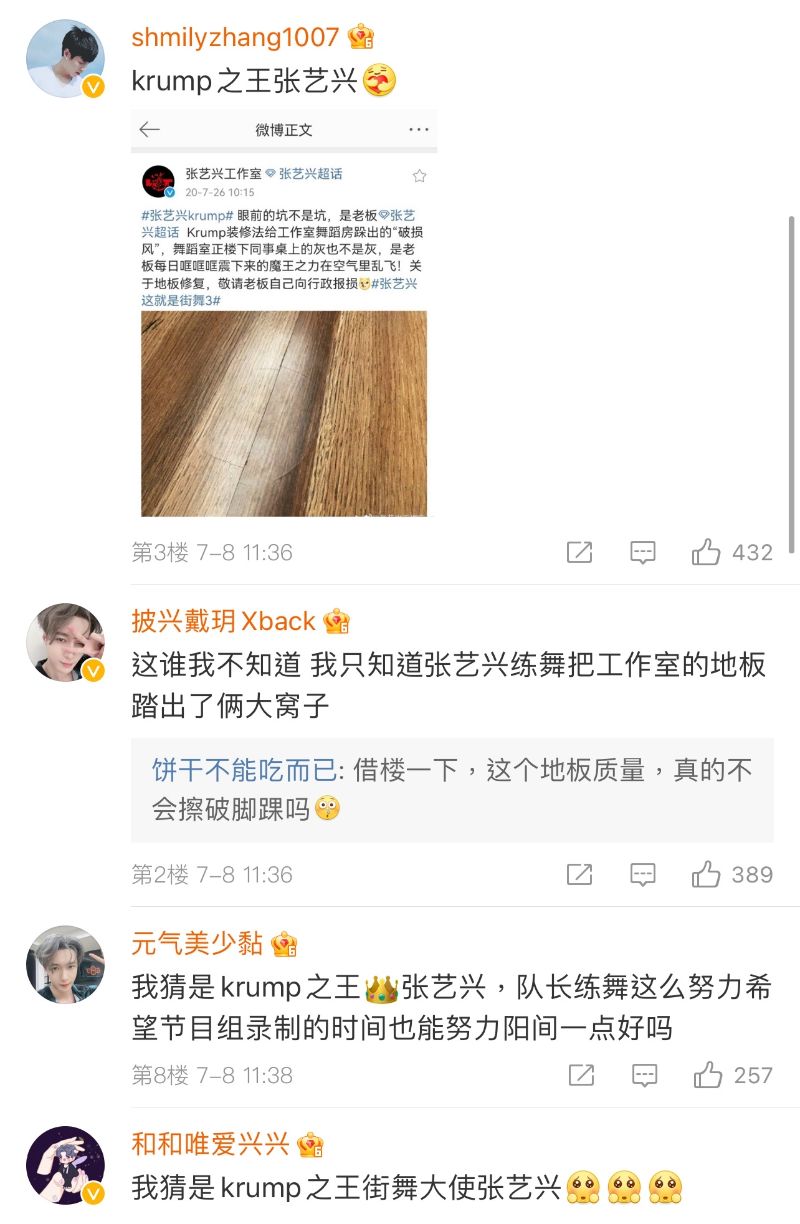Open 元气美少黏's profile avatar
The width and height of the screenshot is (800, 1224).
65,964
